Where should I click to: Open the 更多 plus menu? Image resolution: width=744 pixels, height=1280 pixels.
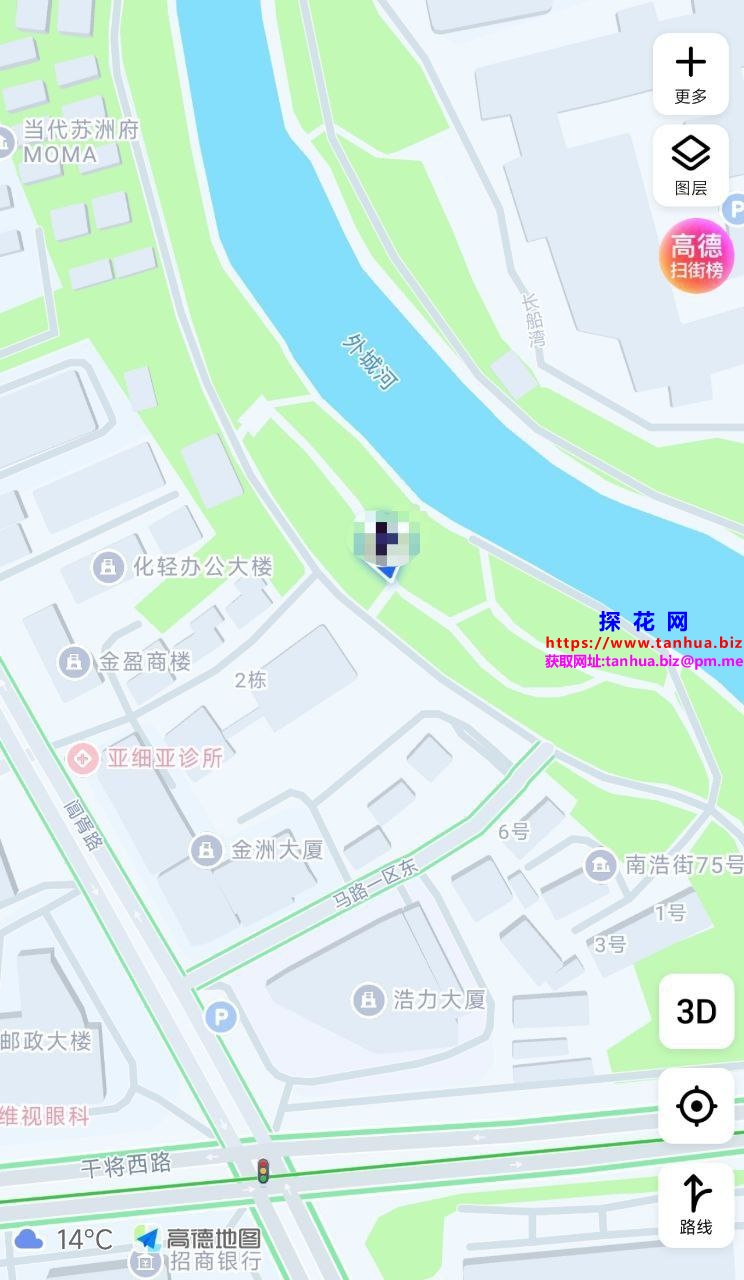tap(691, 74)
